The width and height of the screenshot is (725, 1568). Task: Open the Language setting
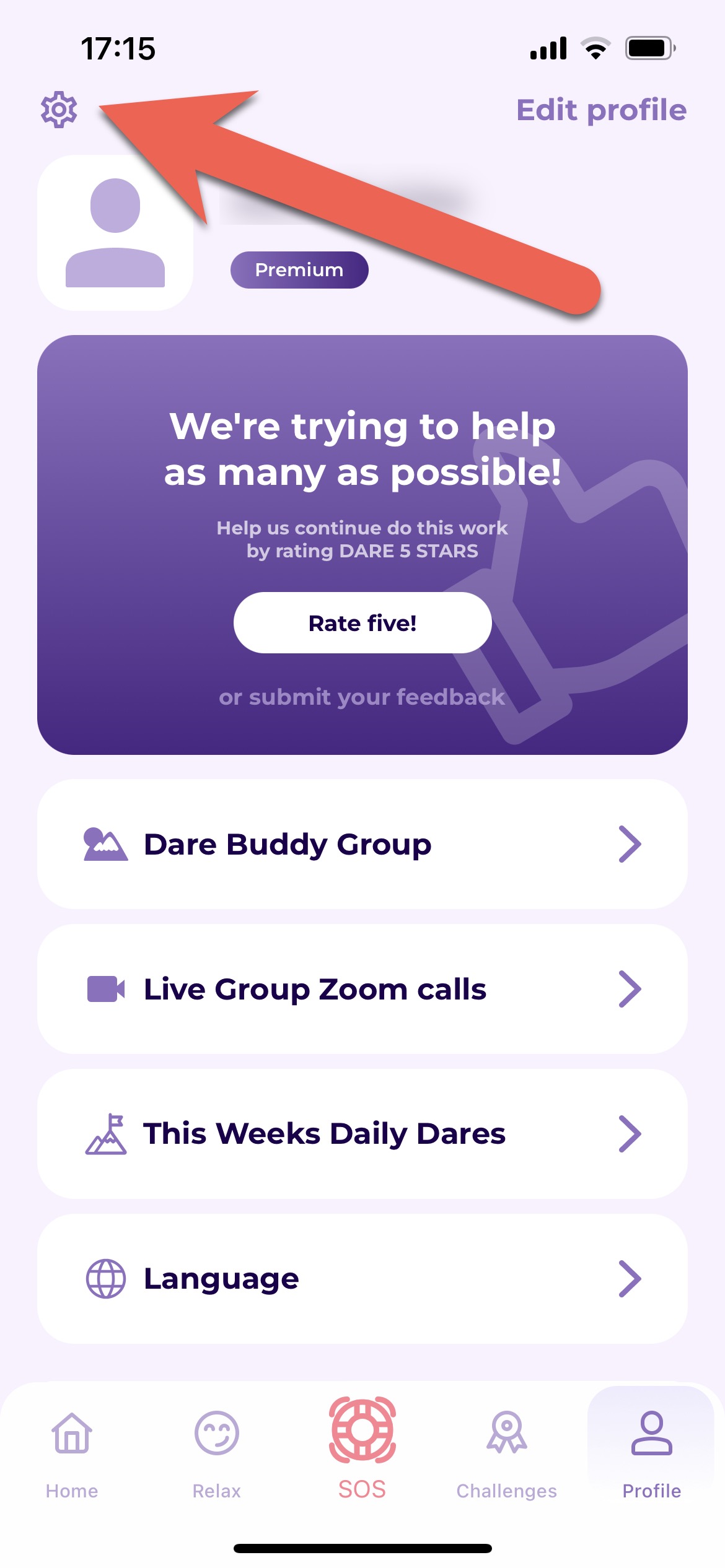(362, 1279)
